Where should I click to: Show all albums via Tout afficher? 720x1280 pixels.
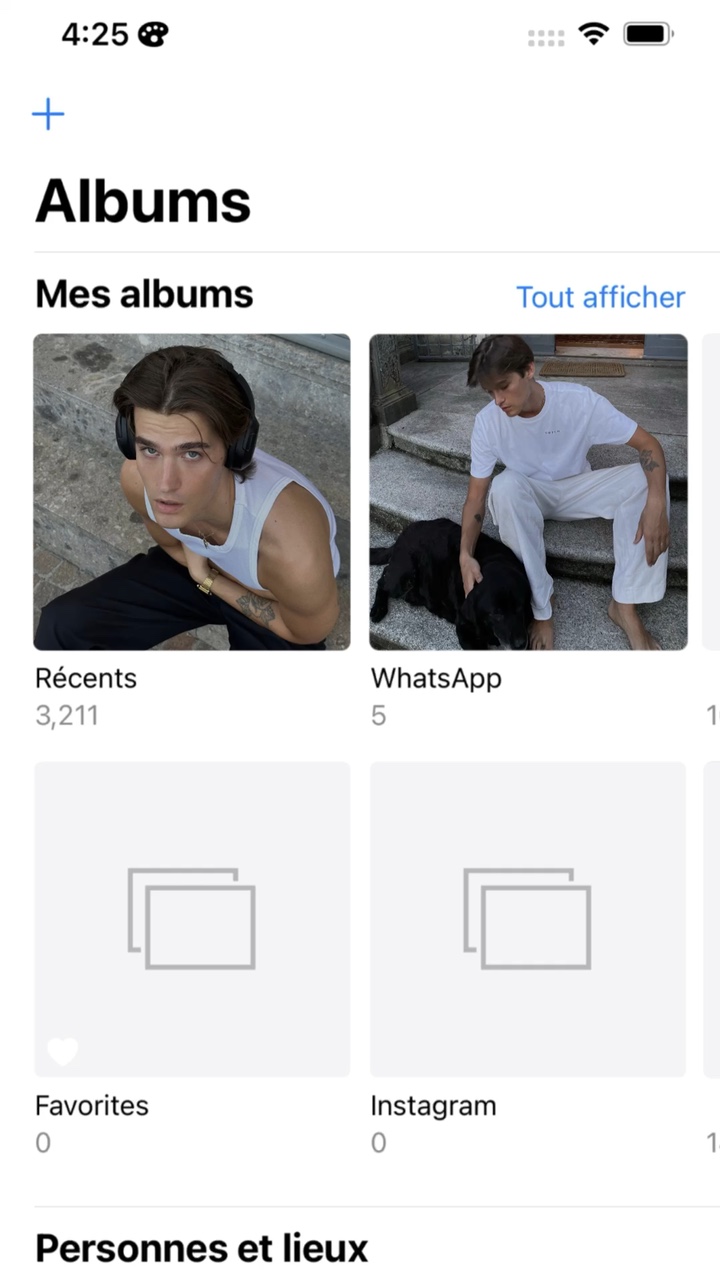(x=600, y=297)
